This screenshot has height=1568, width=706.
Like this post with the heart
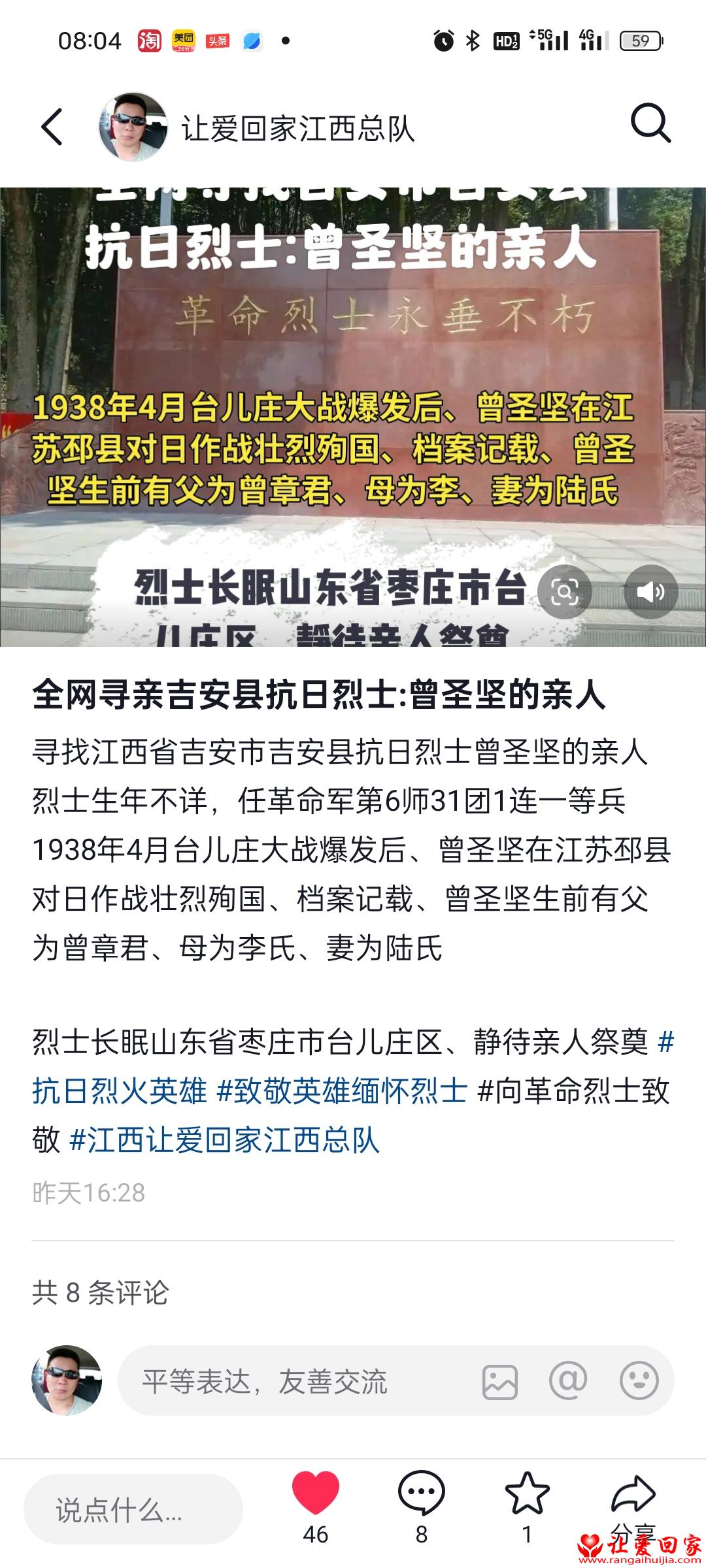316,1494
